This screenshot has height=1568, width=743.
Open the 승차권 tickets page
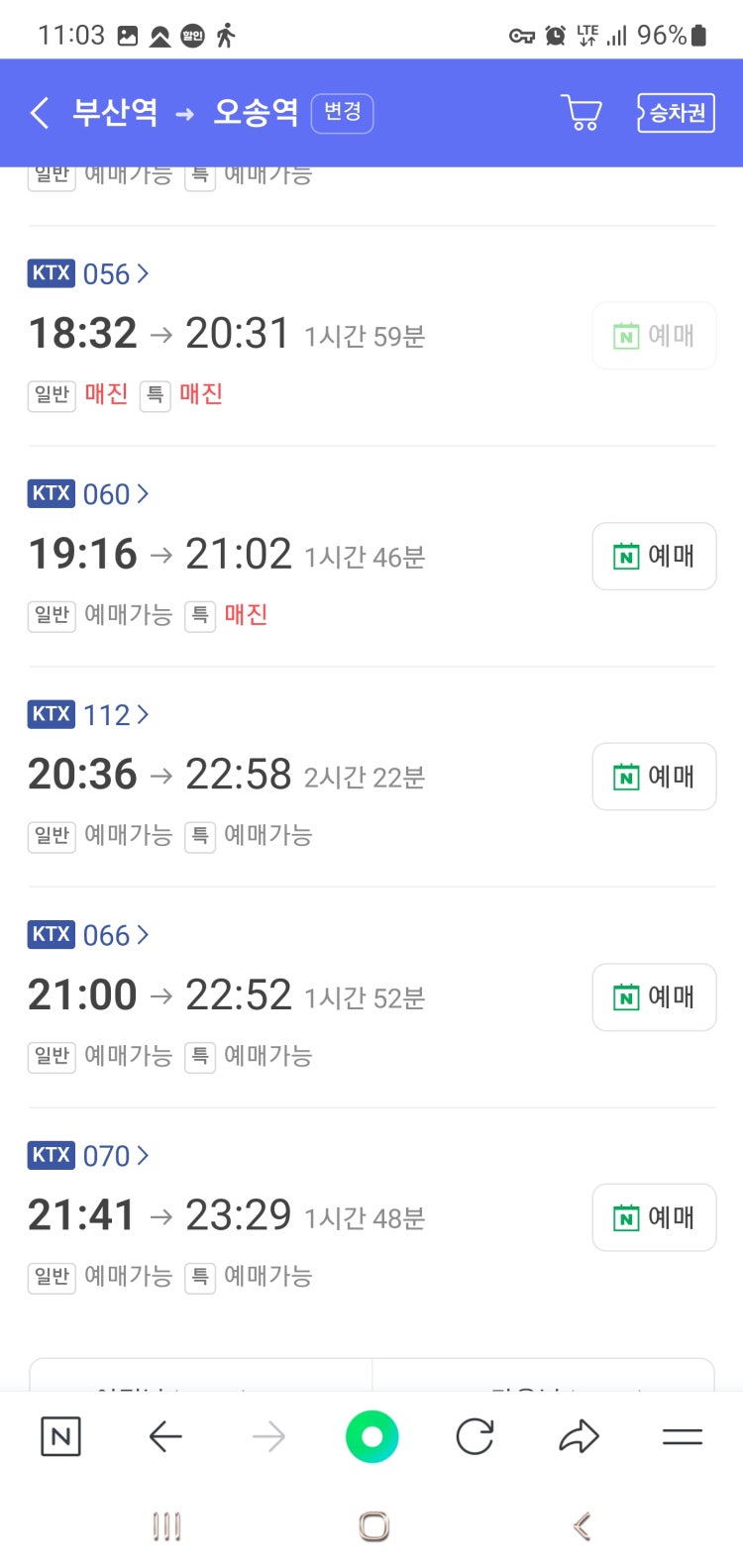tap(676, 113)
